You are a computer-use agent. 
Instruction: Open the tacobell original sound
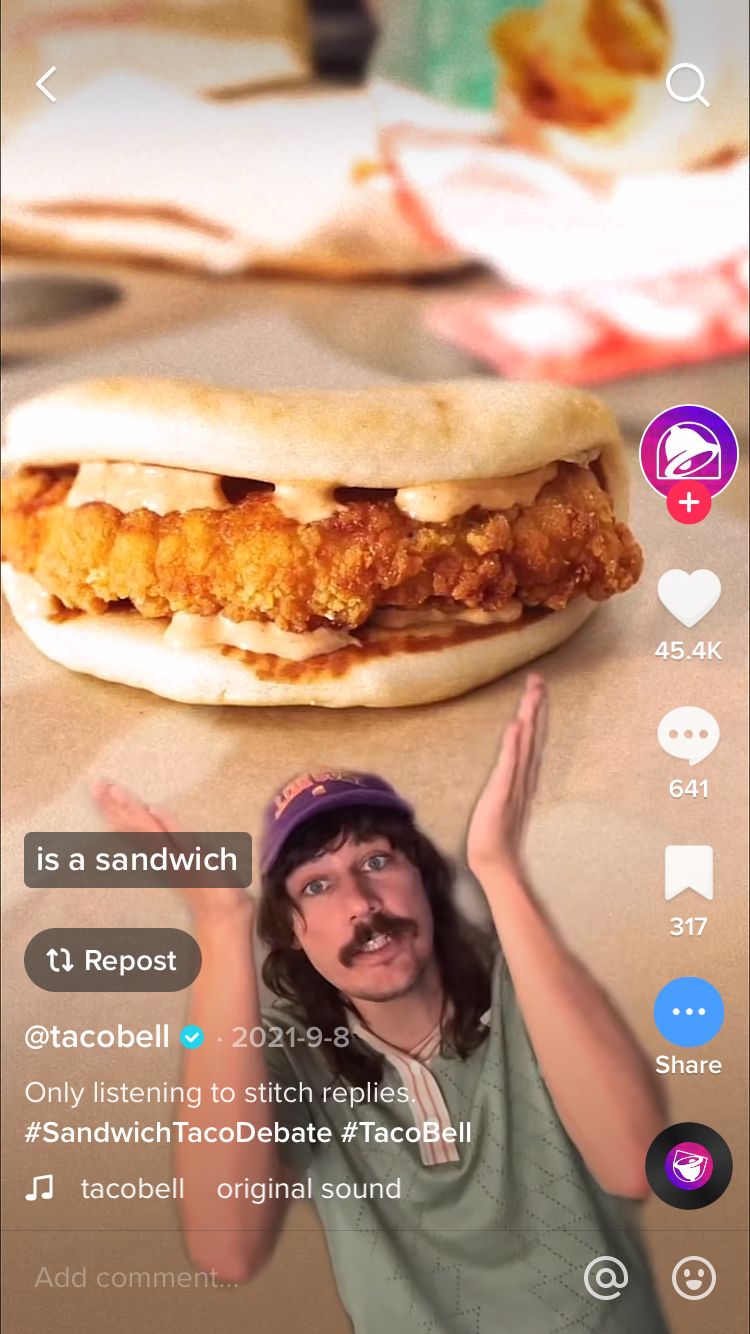click(240, 1188)
